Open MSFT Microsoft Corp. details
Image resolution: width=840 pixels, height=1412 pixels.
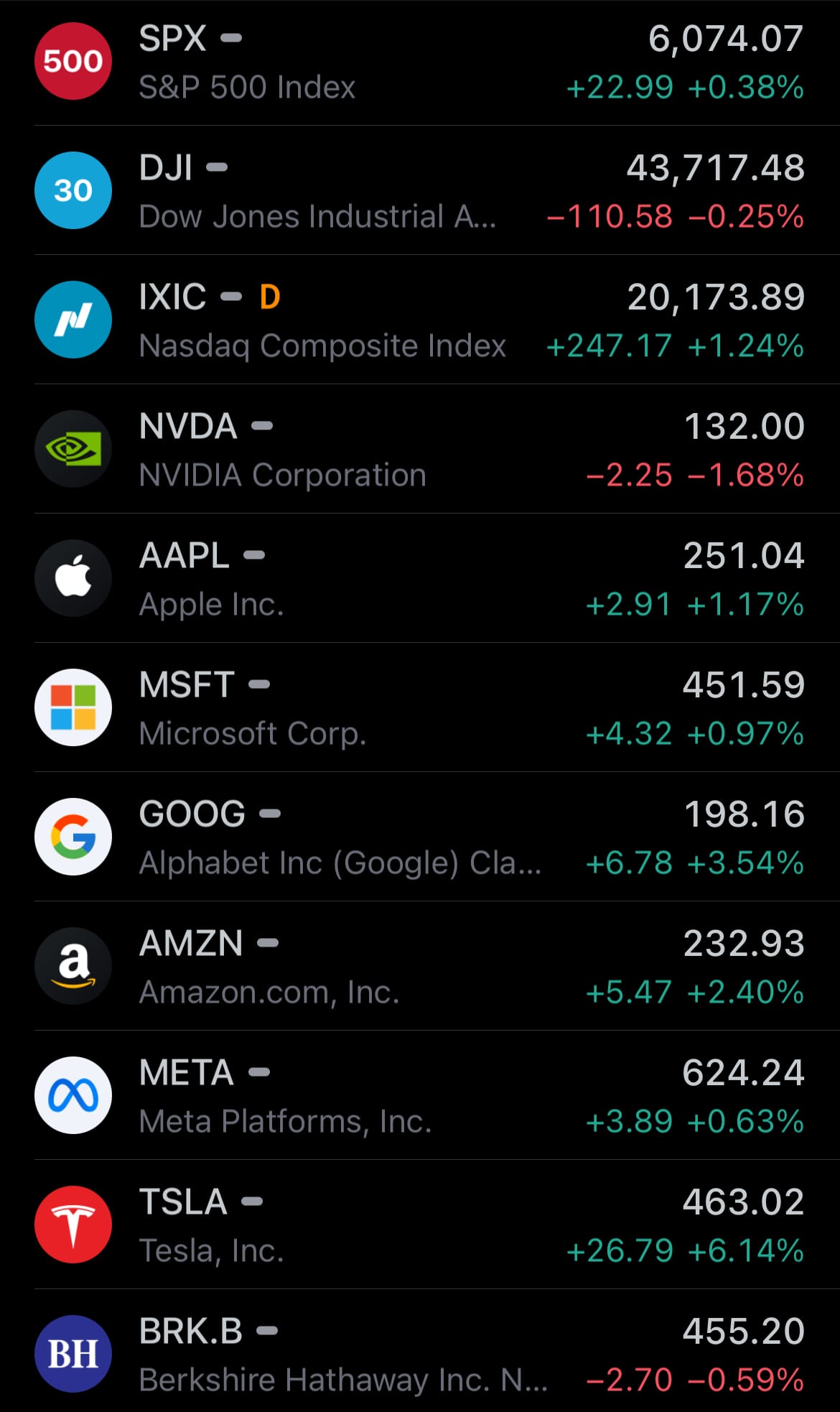(420, 707)
